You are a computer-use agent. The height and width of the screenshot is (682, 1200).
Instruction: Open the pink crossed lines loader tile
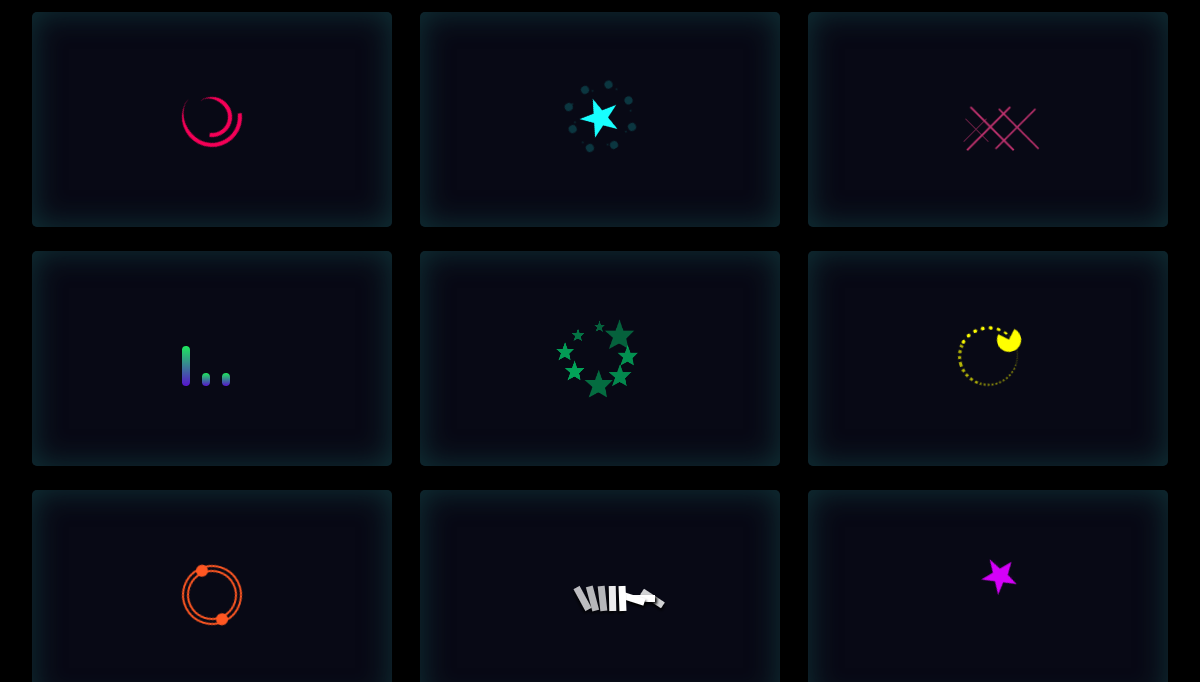pos(988,120)
